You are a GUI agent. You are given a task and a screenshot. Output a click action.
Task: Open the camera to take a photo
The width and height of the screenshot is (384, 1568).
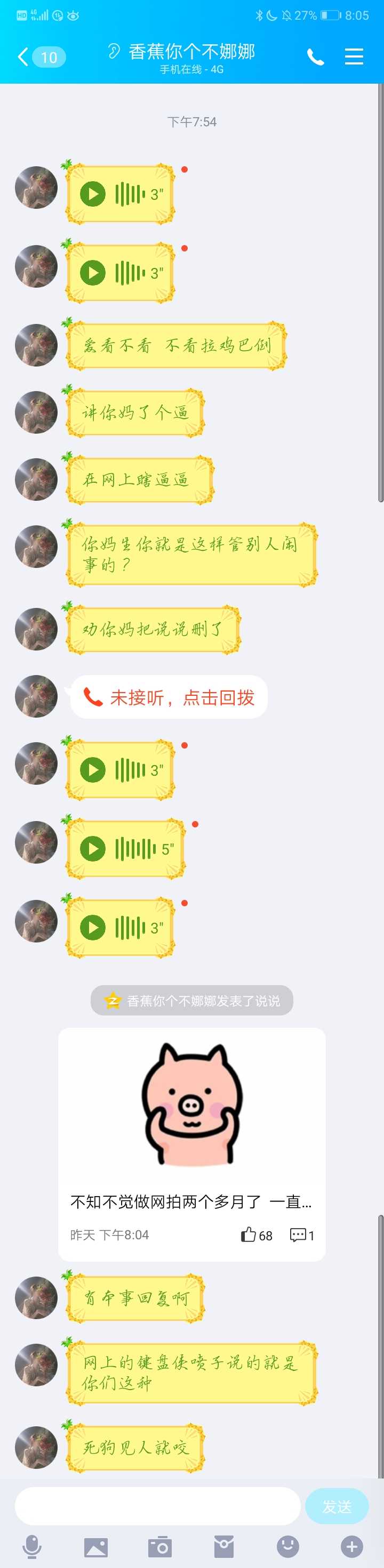point(159,1547)
